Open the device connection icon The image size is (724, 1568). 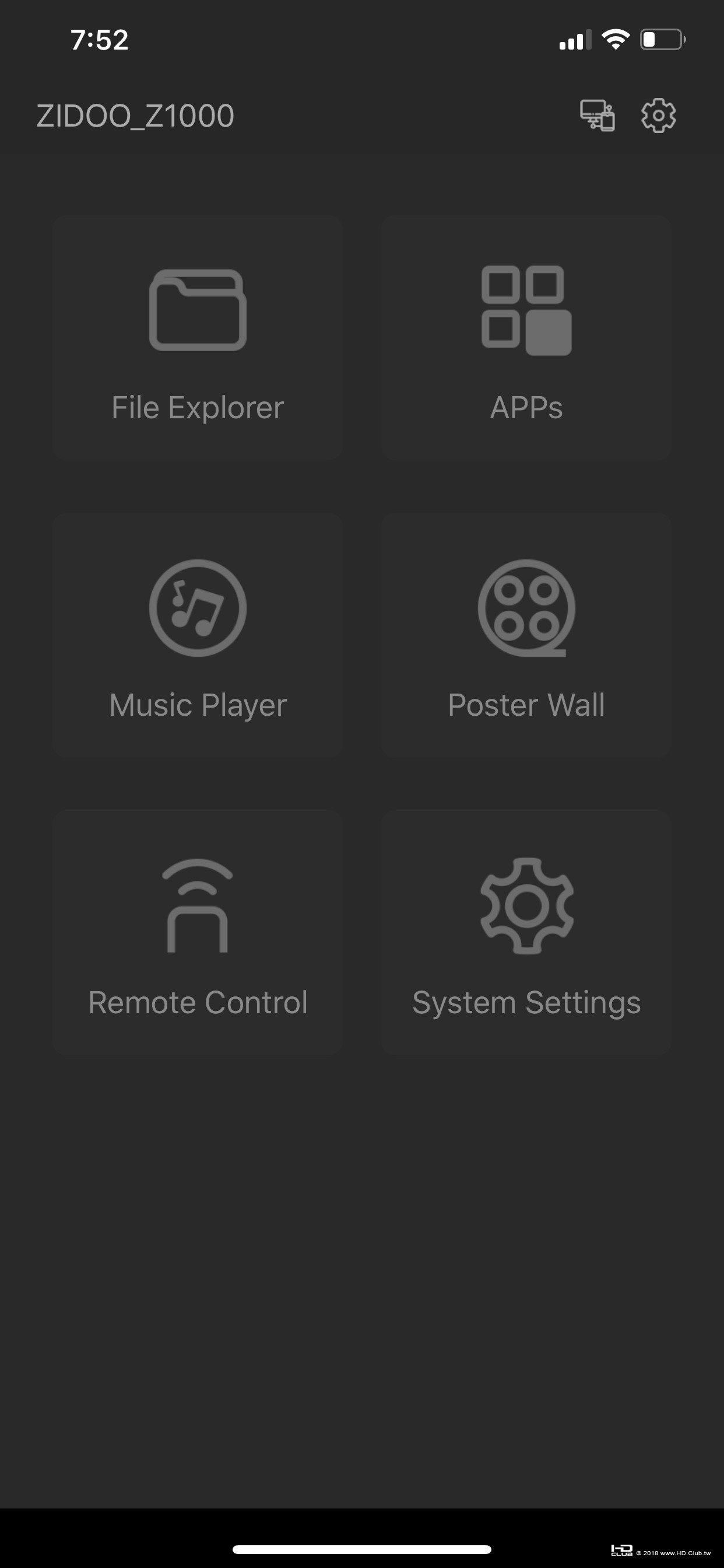(597, 116)
